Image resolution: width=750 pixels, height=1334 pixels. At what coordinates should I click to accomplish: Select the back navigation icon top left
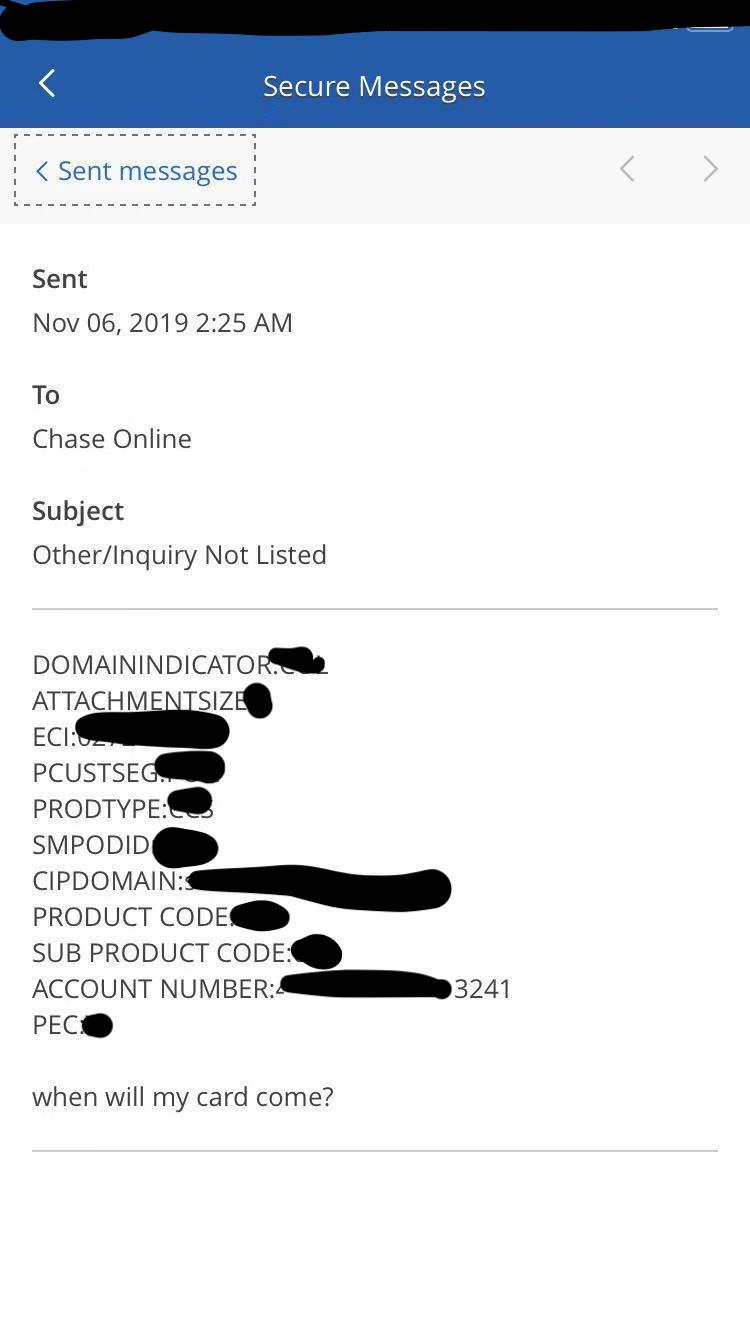pos(46,84)
